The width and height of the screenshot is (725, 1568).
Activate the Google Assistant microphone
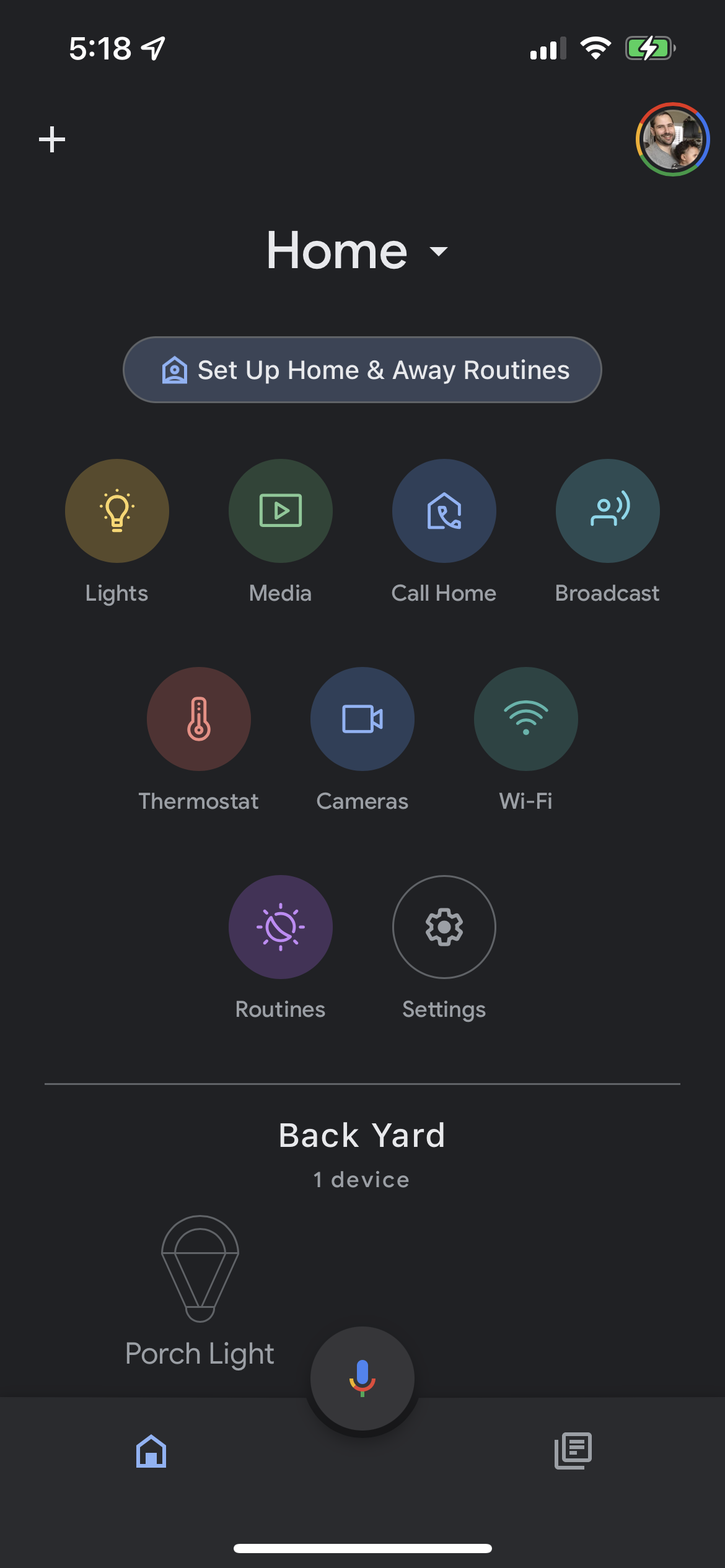(x=362, y=1378)
